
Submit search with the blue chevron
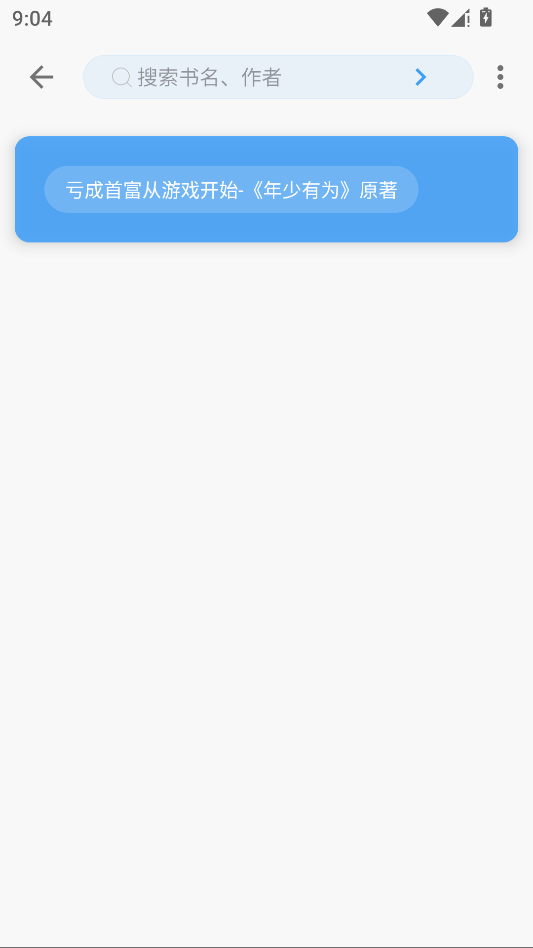tap(421, 77)
